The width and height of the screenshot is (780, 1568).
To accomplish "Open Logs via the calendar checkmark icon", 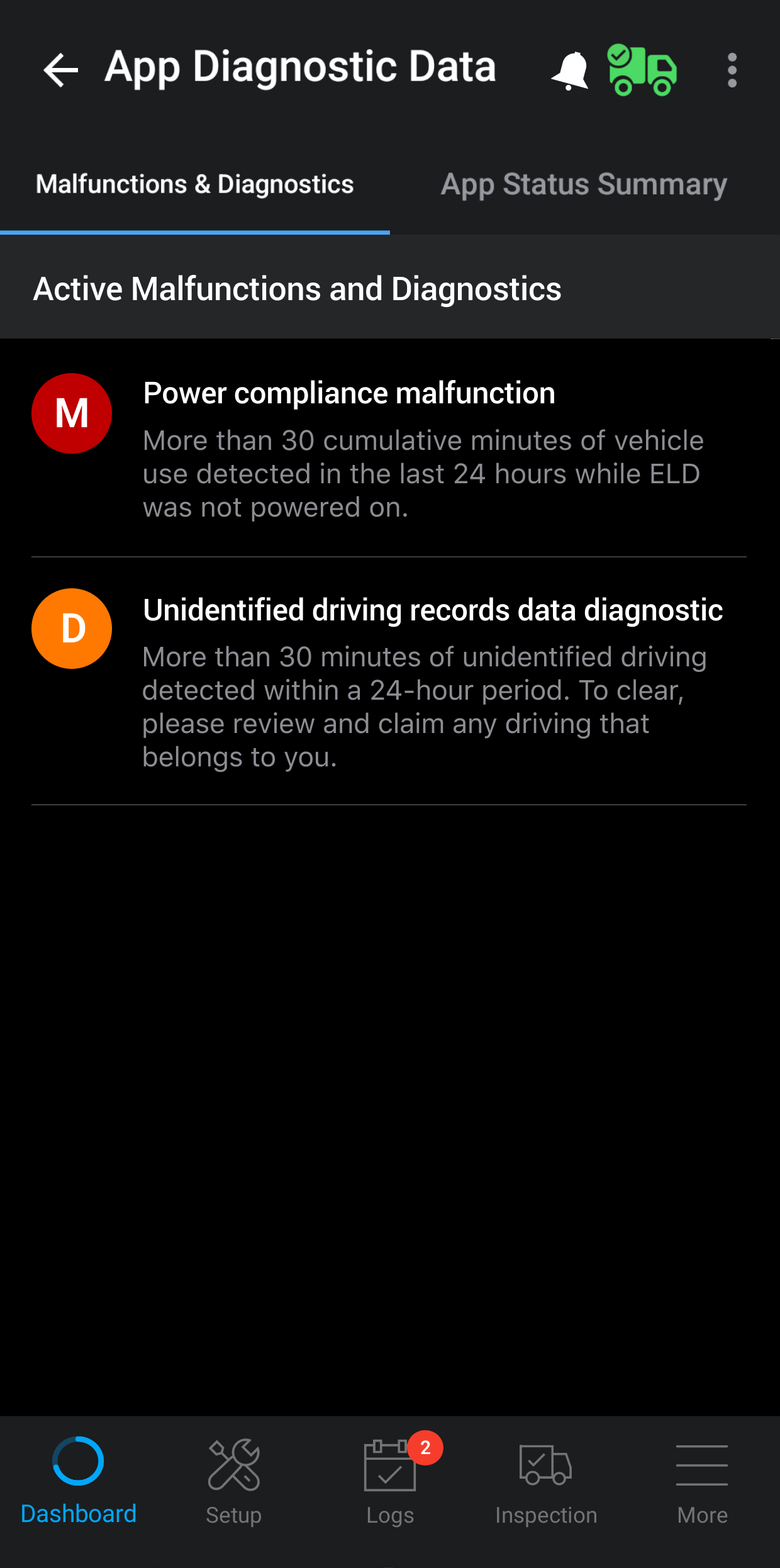I will coord(390,1466).
